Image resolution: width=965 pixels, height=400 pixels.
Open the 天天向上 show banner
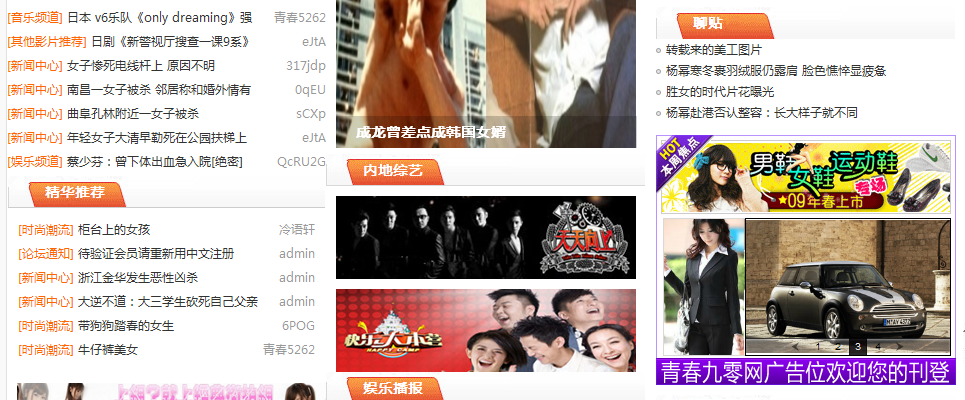point(485,237)
